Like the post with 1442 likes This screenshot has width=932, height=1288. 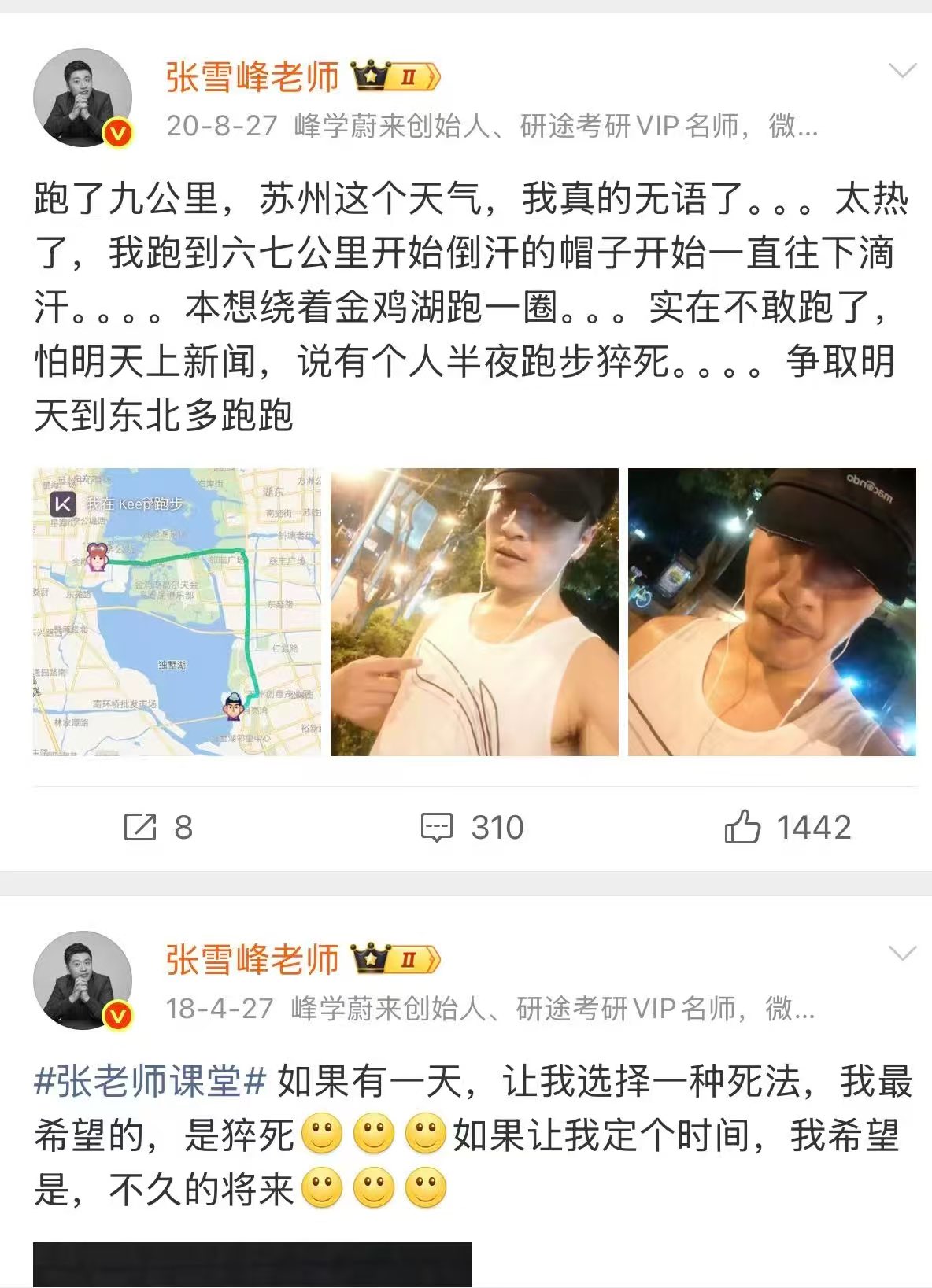(787, 828)
